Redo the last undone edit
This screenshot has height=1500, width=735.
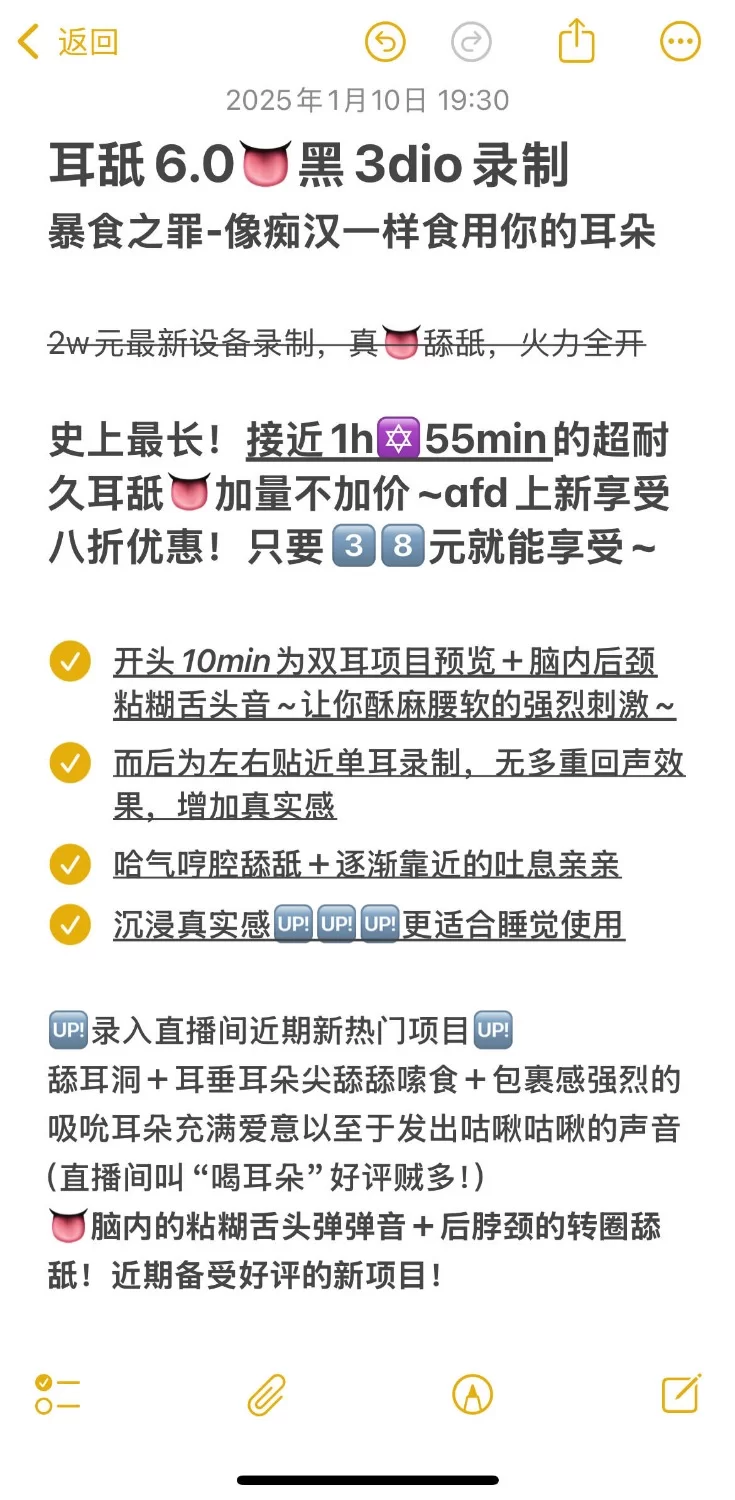[x=471, y=42]
